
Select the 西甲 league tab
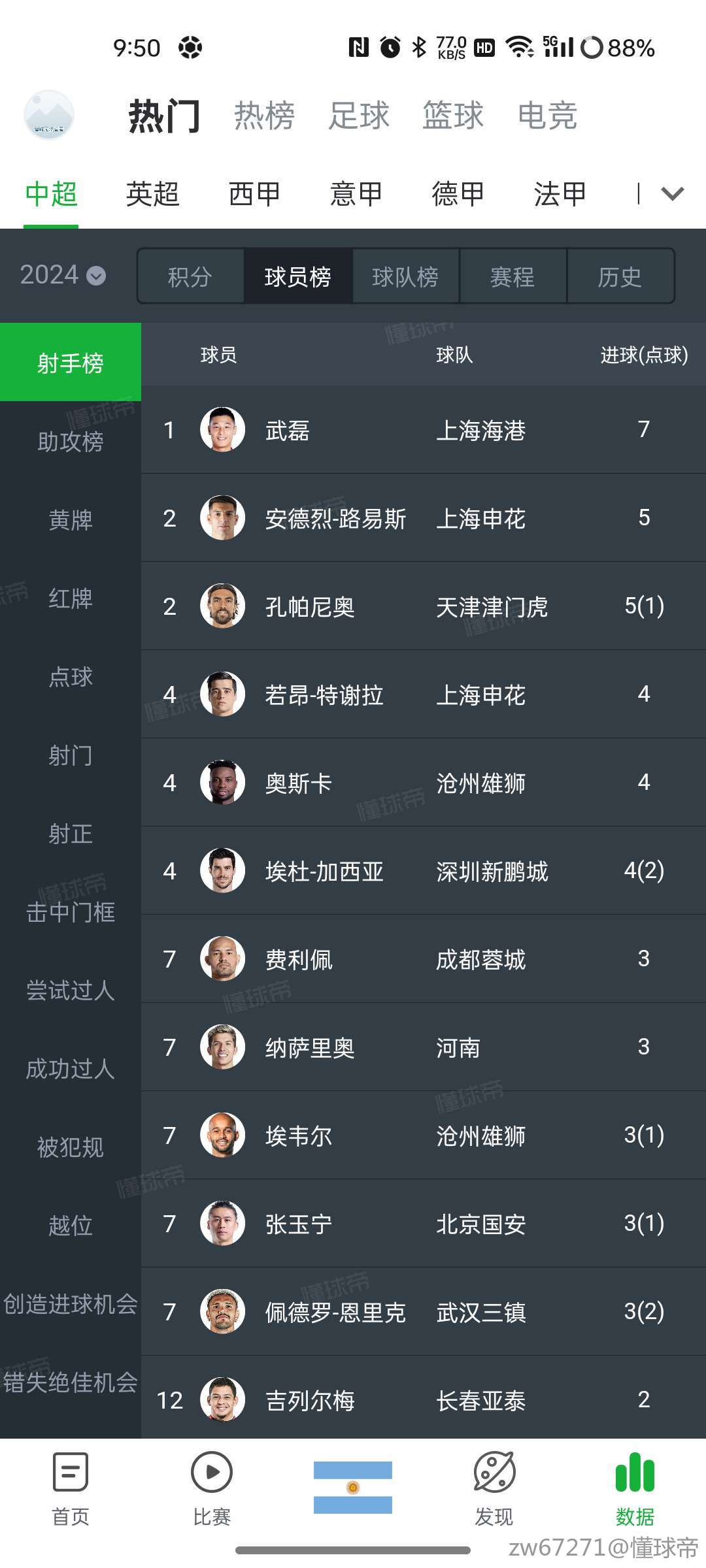[x=254, y=194]
